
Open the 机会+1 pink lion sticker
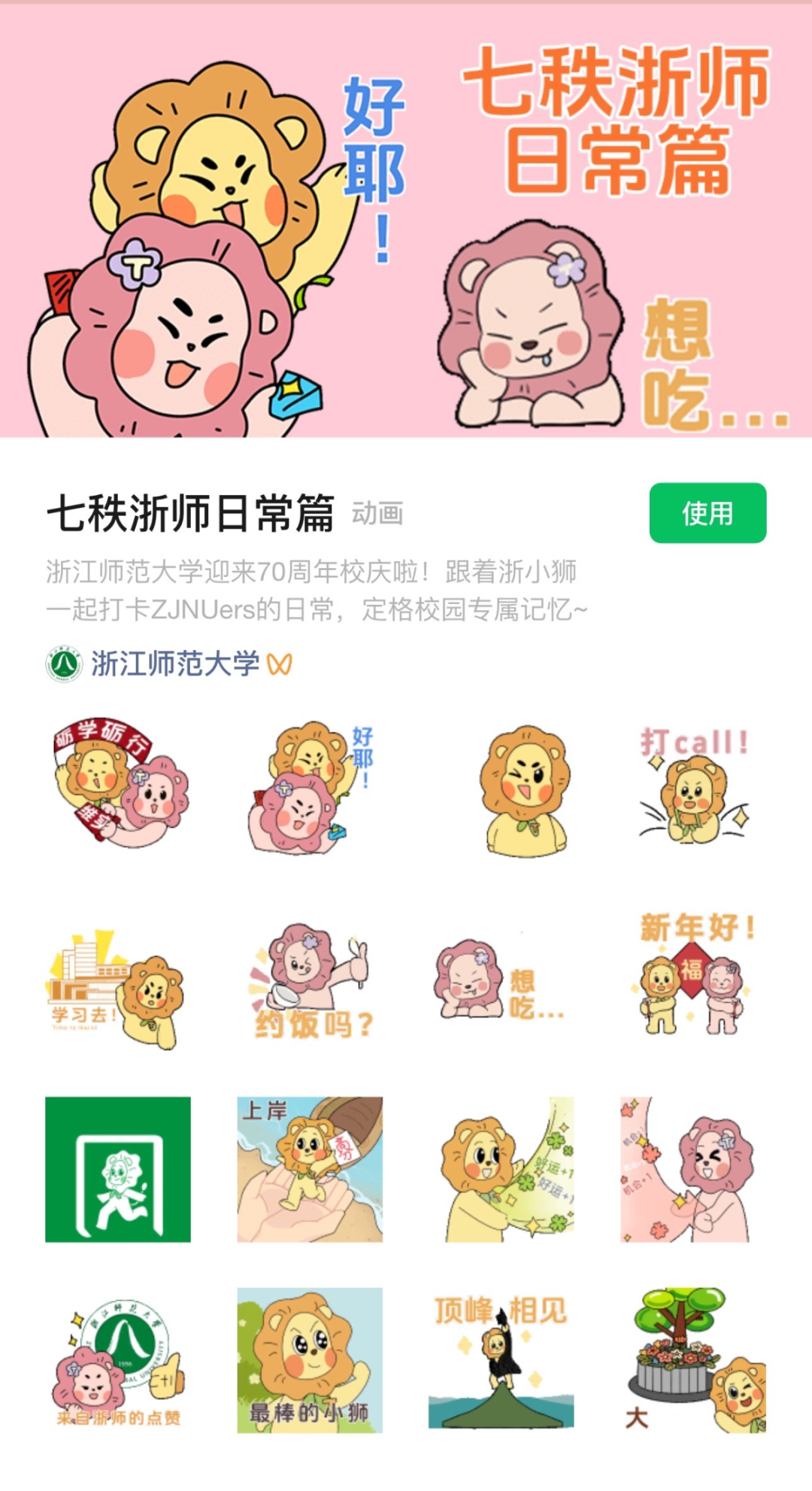click(692, 1169)
